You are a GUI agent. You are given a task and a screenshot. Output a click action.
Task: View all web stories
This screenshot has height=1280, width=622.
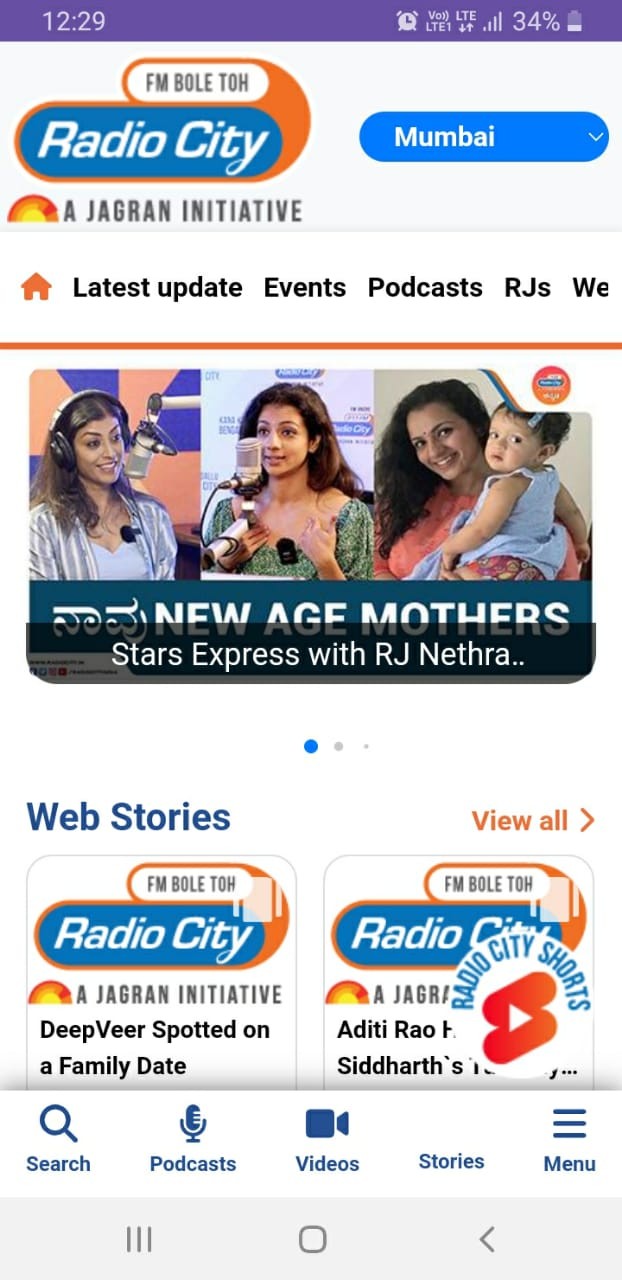pyautogui.click(x=532, y=821)
